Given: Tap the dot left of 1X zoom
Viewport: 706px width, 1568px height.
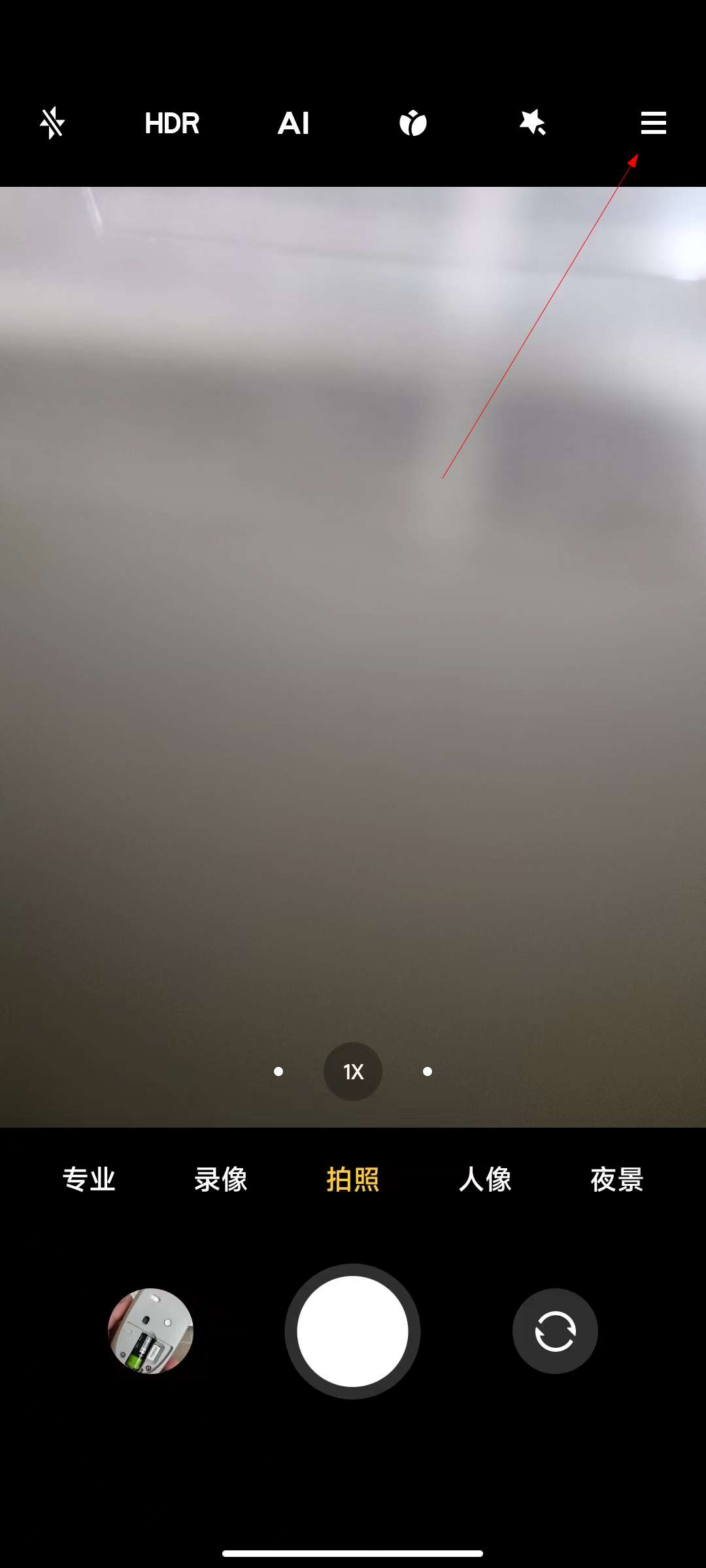Looking at the screenshot, I should pos(278,1071).
